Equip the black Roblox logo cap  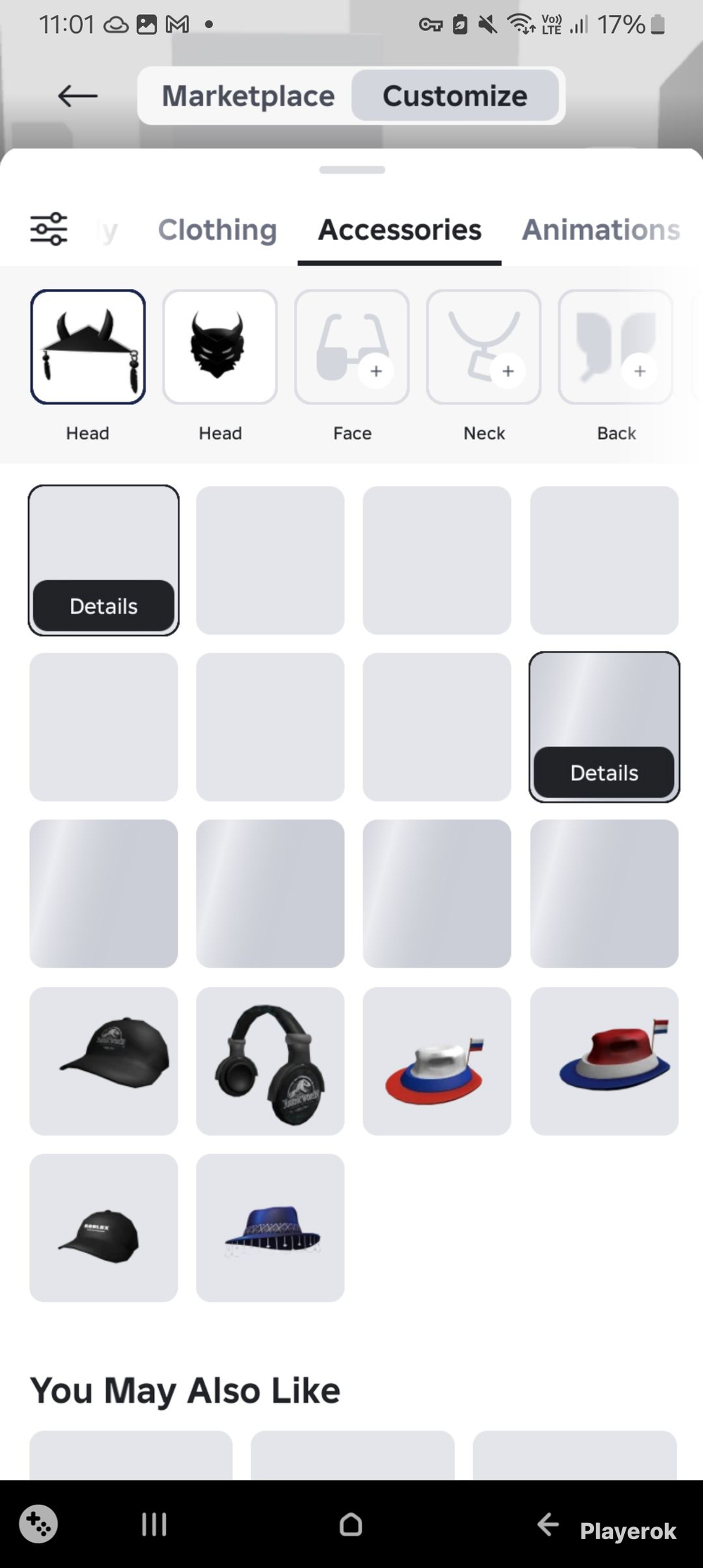(103, 1228)
